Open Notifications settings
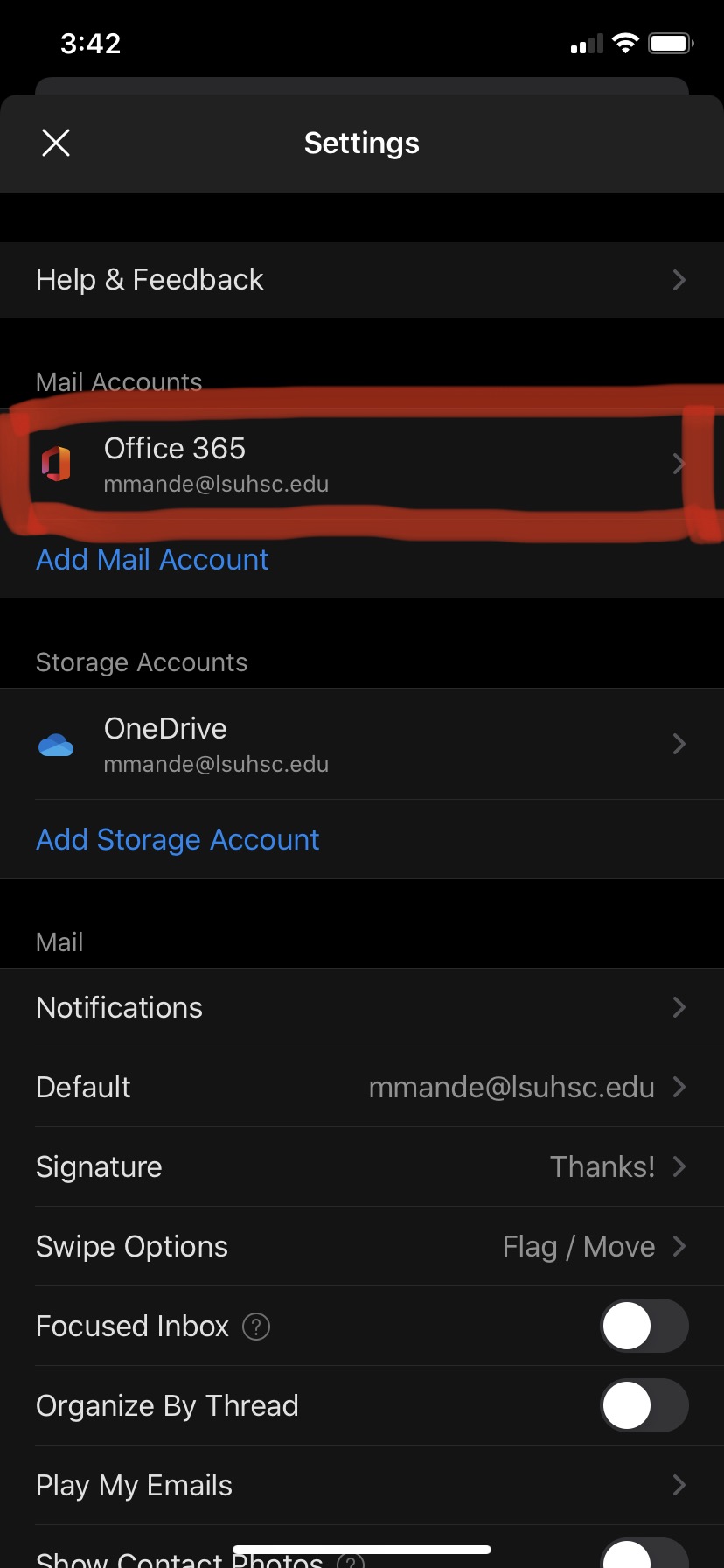Image resolution: width=724 pixels, height=1568 pixels. click(361, 1008)
